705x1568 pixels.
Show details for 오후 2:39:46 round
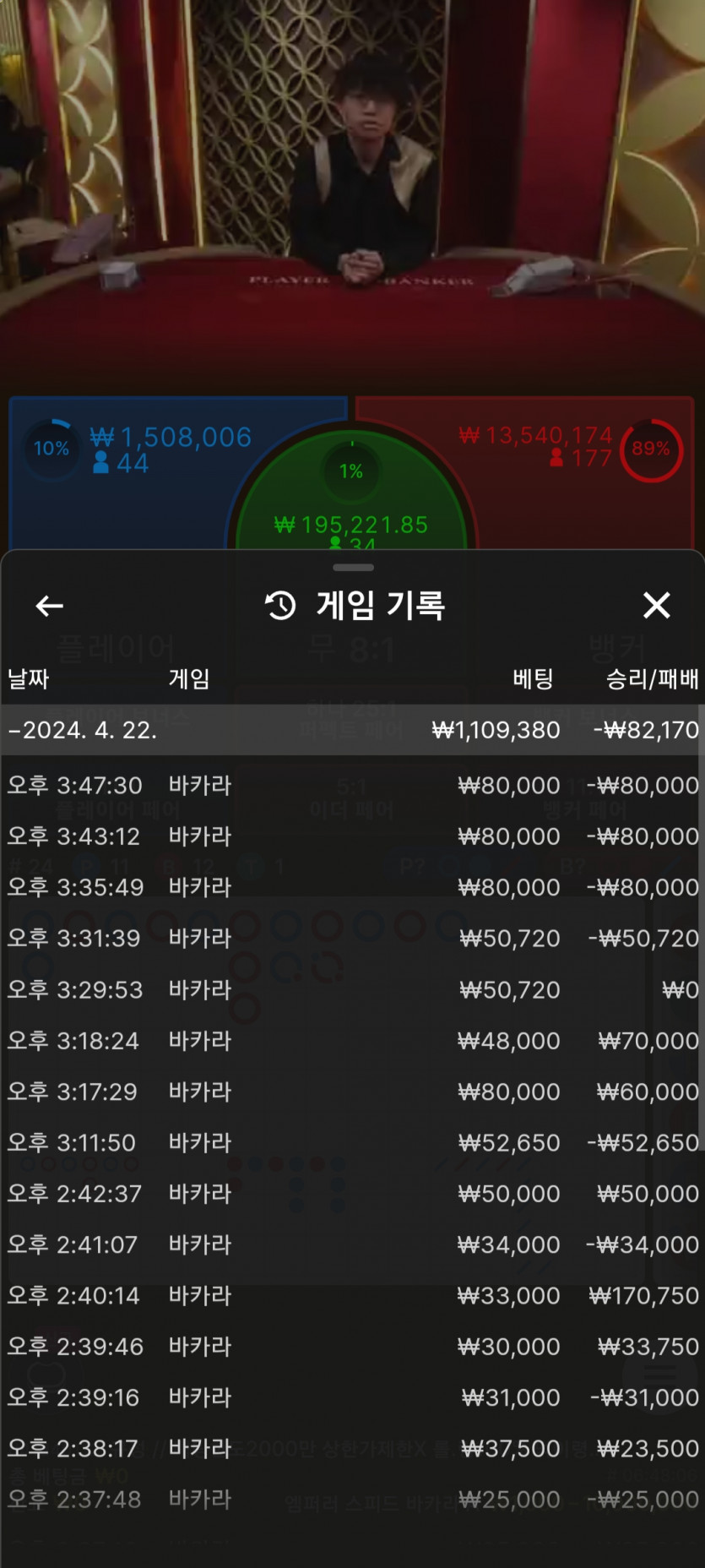pyautogui.click(x=352, y=1347)
